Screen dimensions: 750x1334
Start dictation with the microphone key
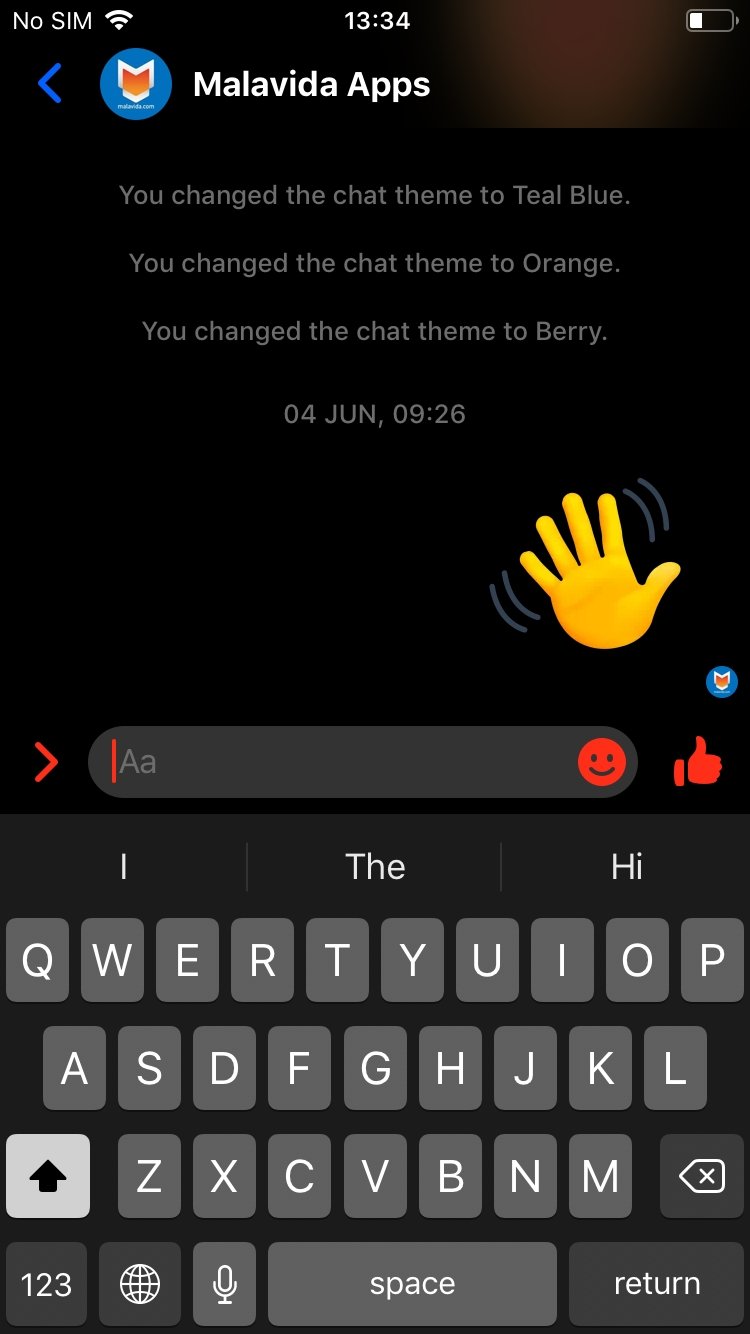225,1284
